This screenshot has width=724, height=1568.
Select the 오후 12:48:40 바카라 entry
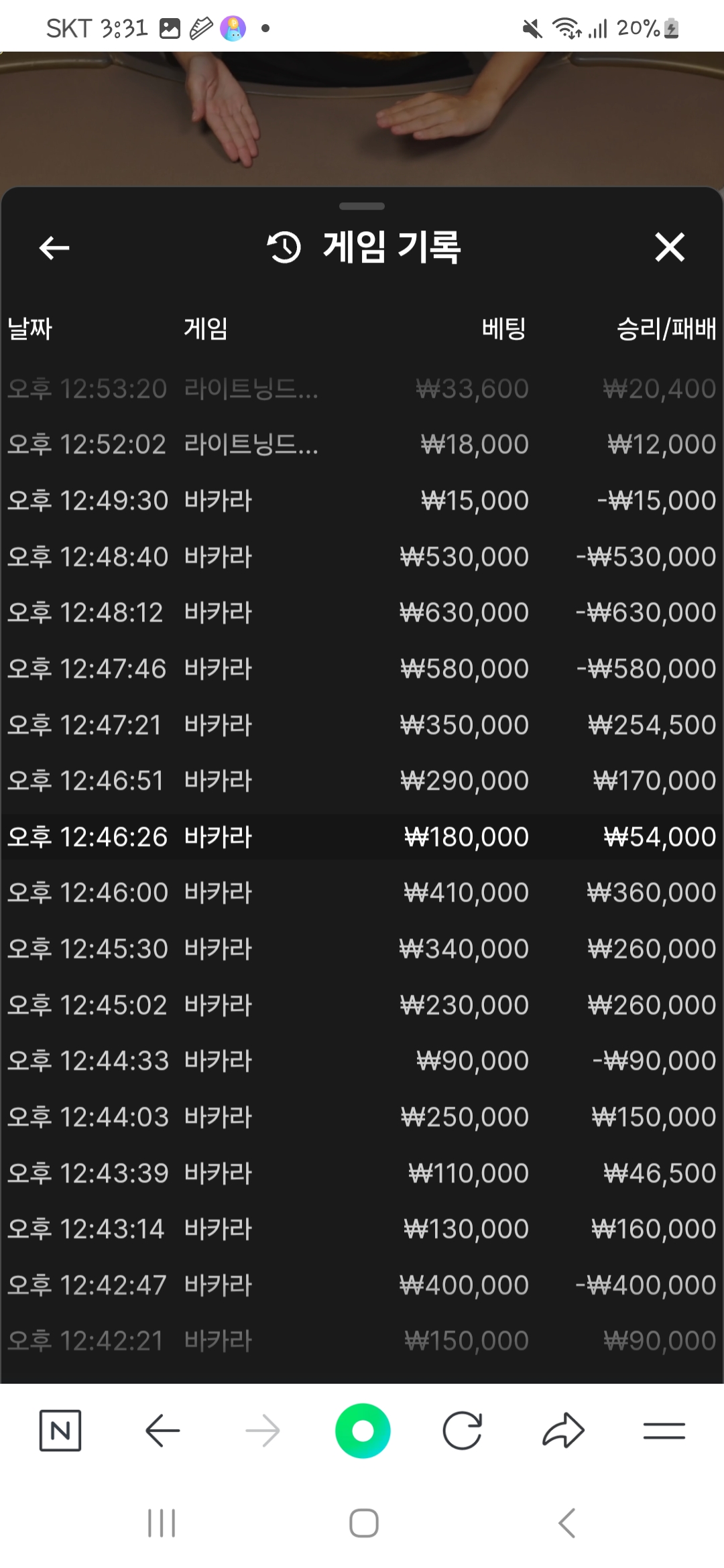pyautogui.click(x=362, y=557)
